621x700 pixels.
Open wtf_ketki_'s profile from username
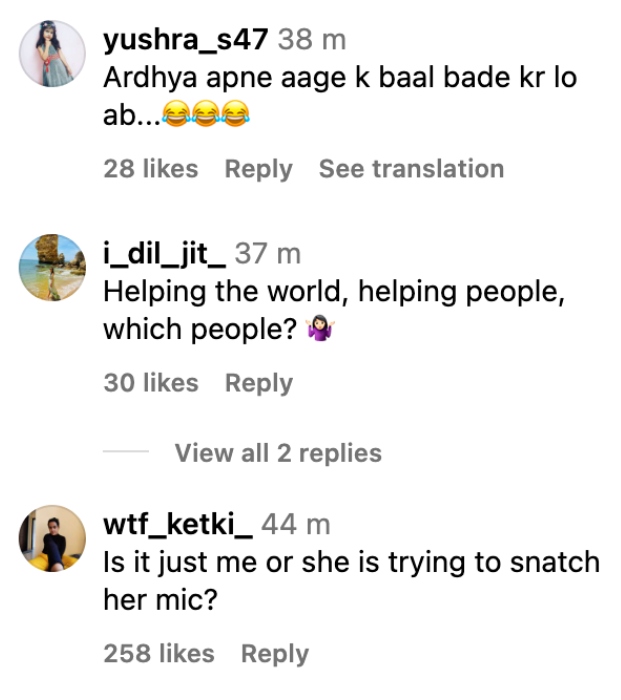[x=178, y=523]
